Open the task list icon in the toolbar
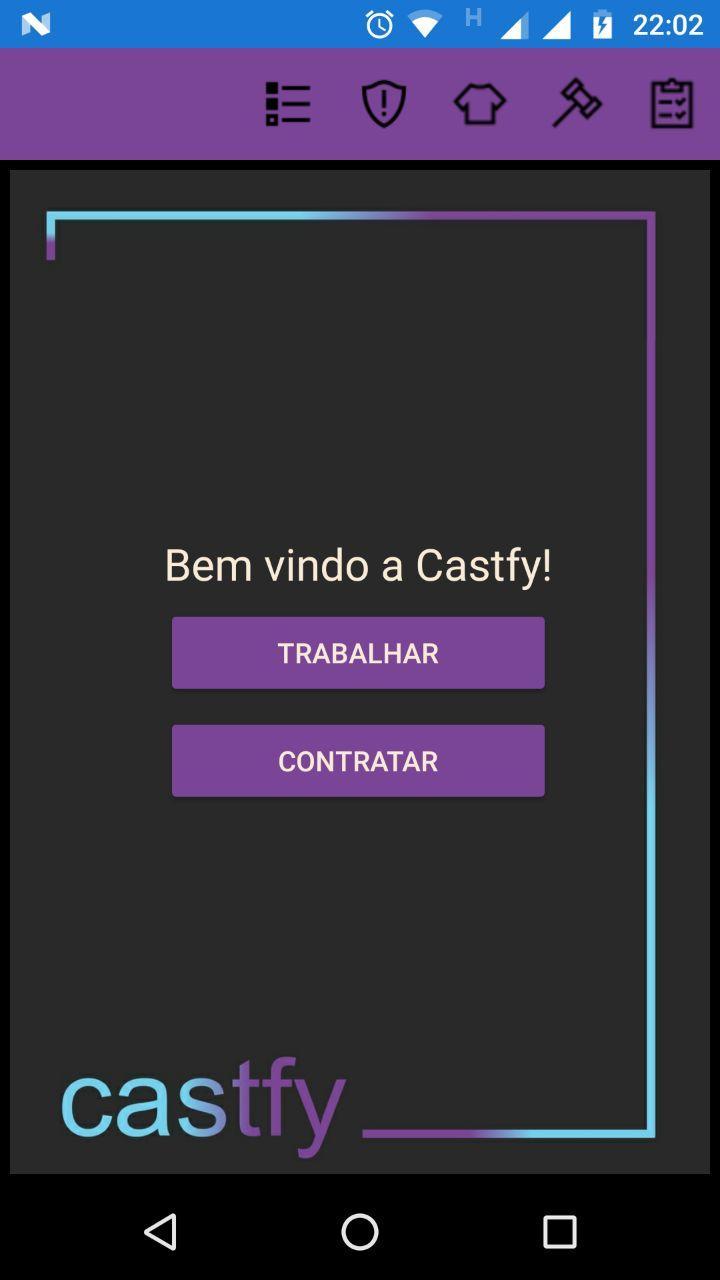 tap(287, 103)
